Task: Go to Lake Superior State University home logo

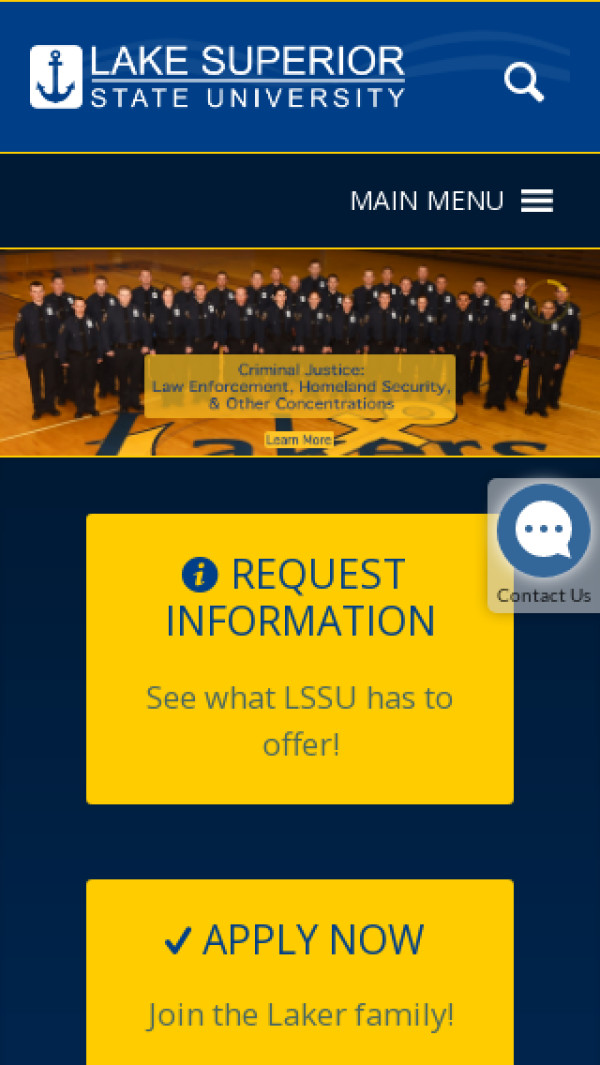Action: 218,77
